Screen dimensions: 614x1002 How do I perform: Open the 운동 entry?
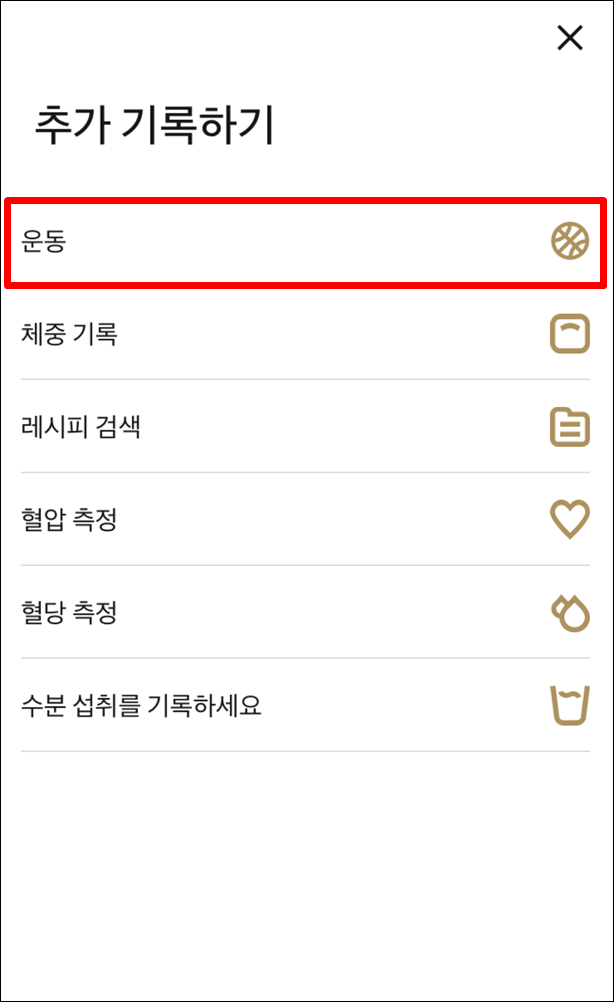[305, 242]
